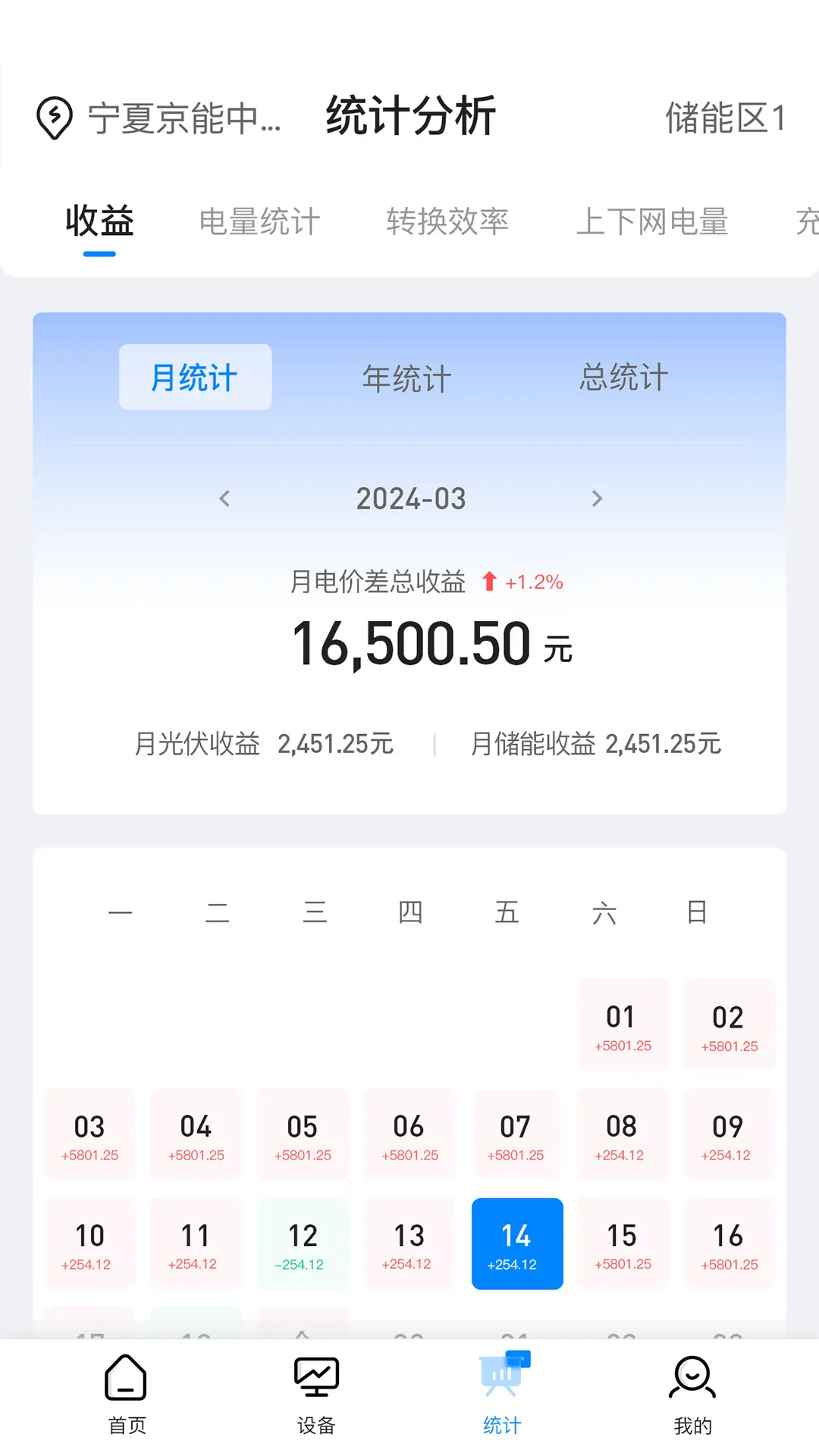Image resolution: width=819 pixels, height=1456 pixels.
Task: Select calendar day 14
Action: [517, 1243]
